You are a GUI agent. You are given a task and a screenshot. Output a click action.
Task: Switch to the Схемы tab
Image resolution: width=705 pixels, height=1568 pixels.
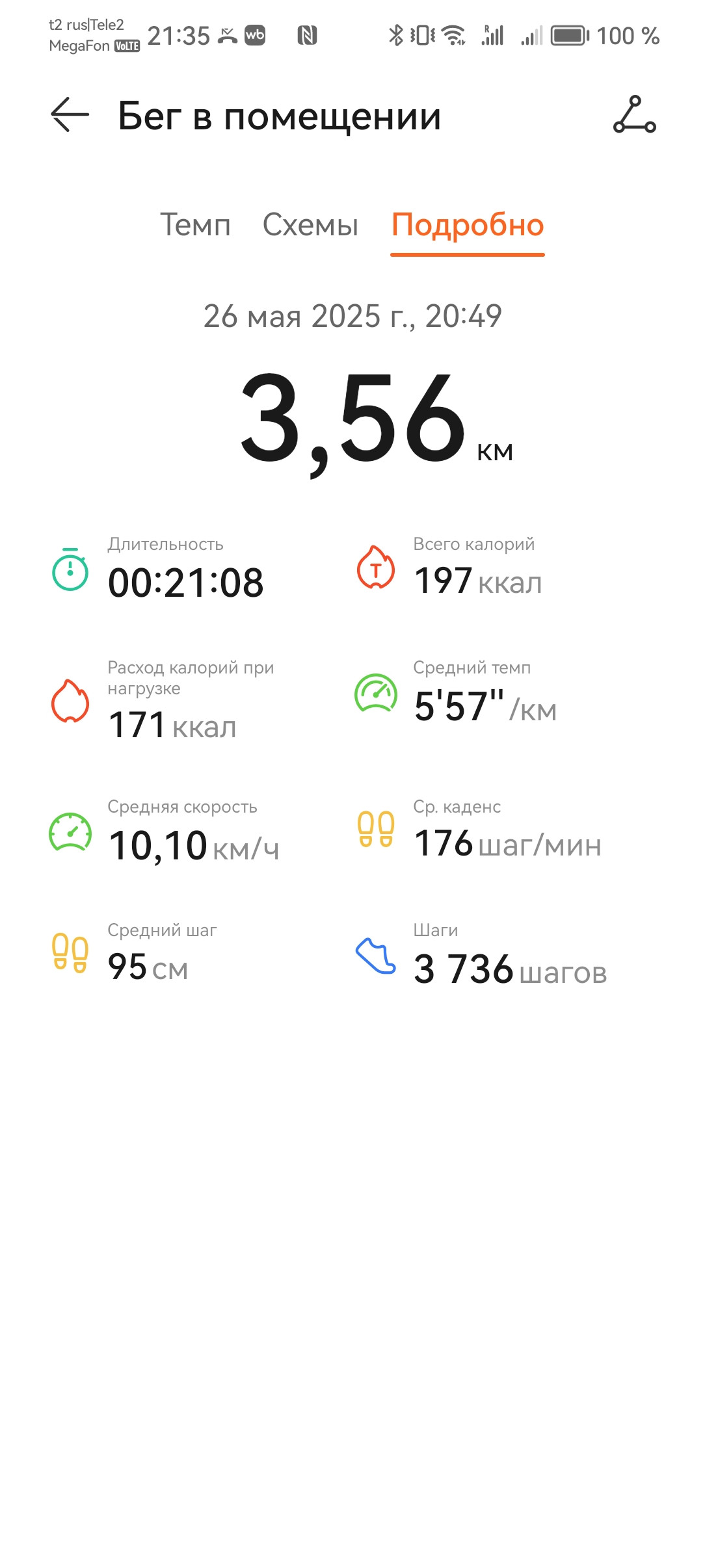(310, 225)
